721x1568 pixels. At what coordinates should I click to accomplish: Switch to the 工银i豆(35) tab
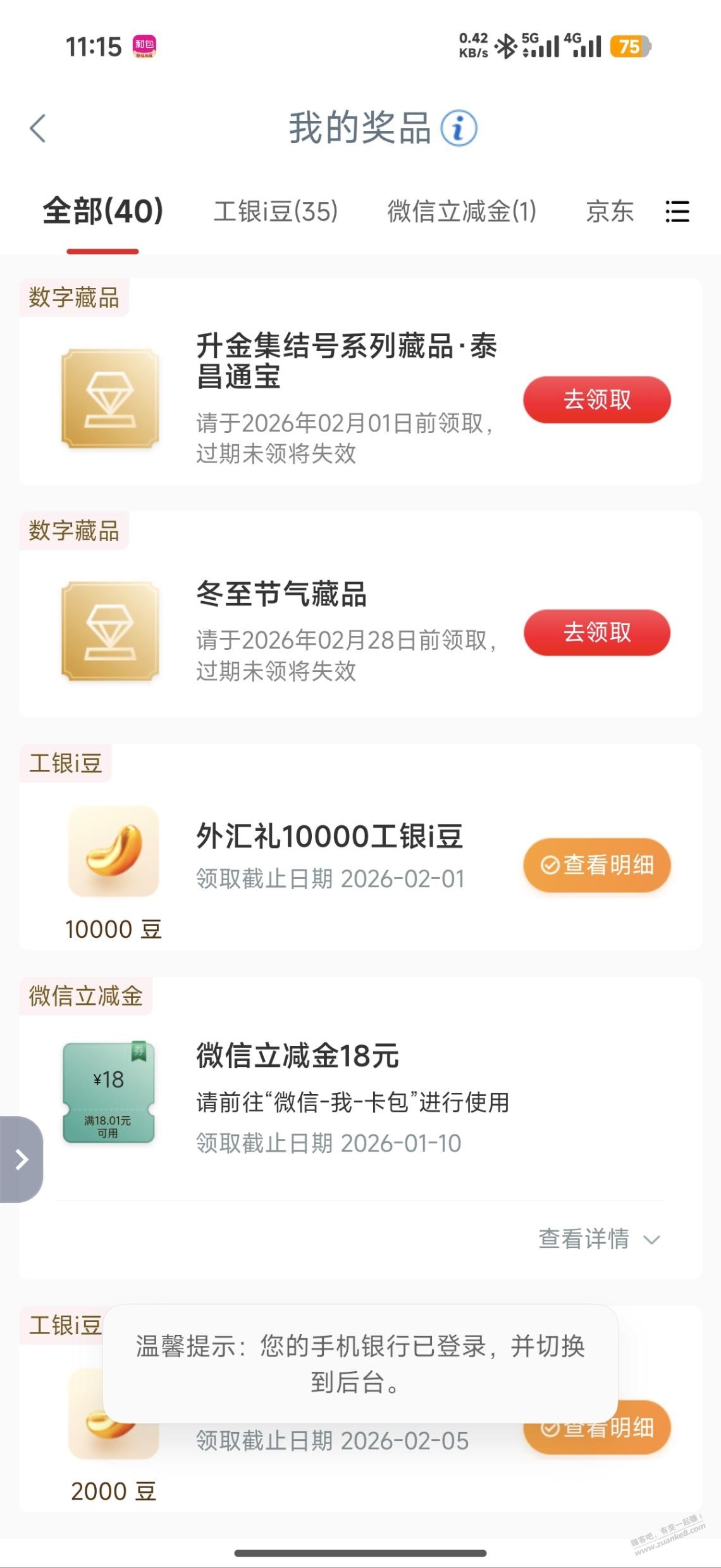pos(276,211)
